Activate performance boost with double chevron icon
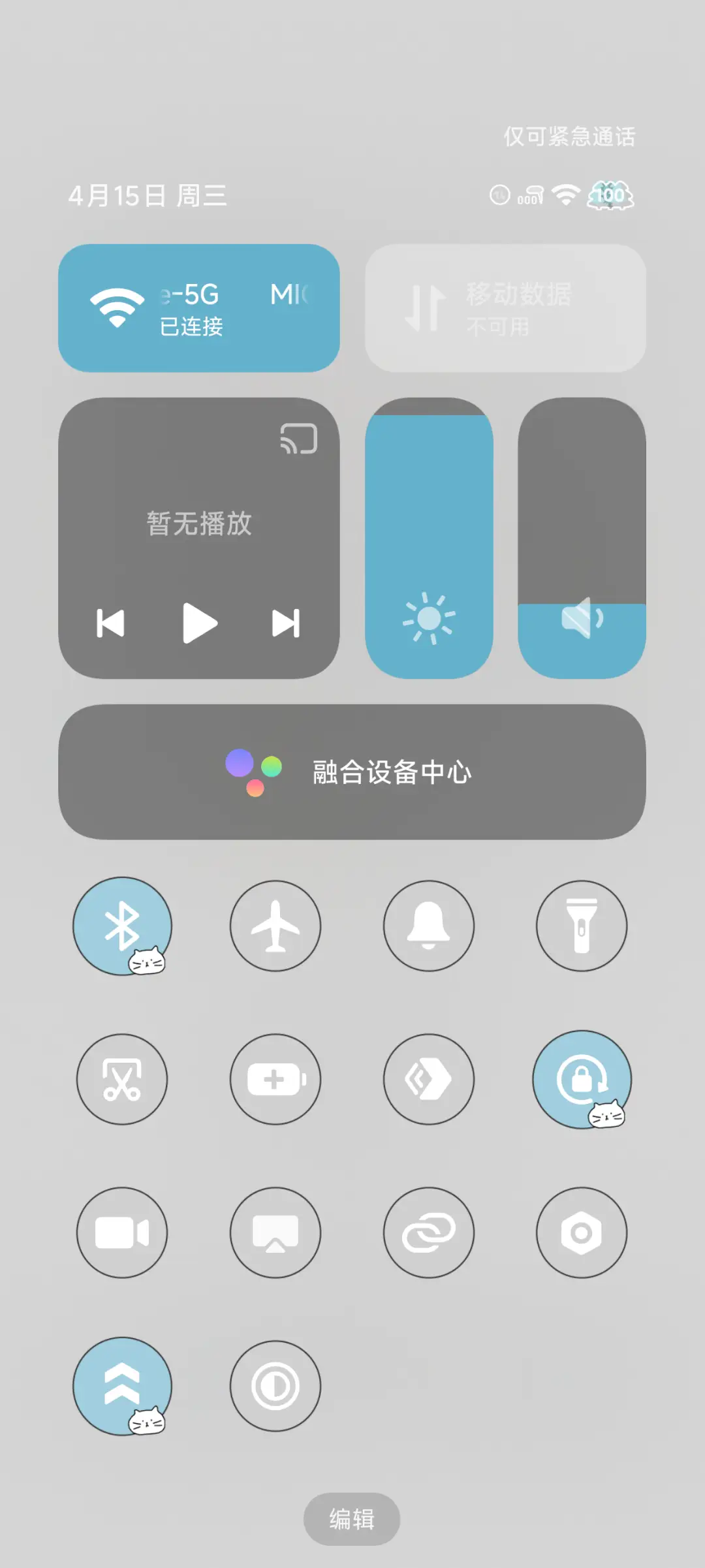 coord(122,1386)
